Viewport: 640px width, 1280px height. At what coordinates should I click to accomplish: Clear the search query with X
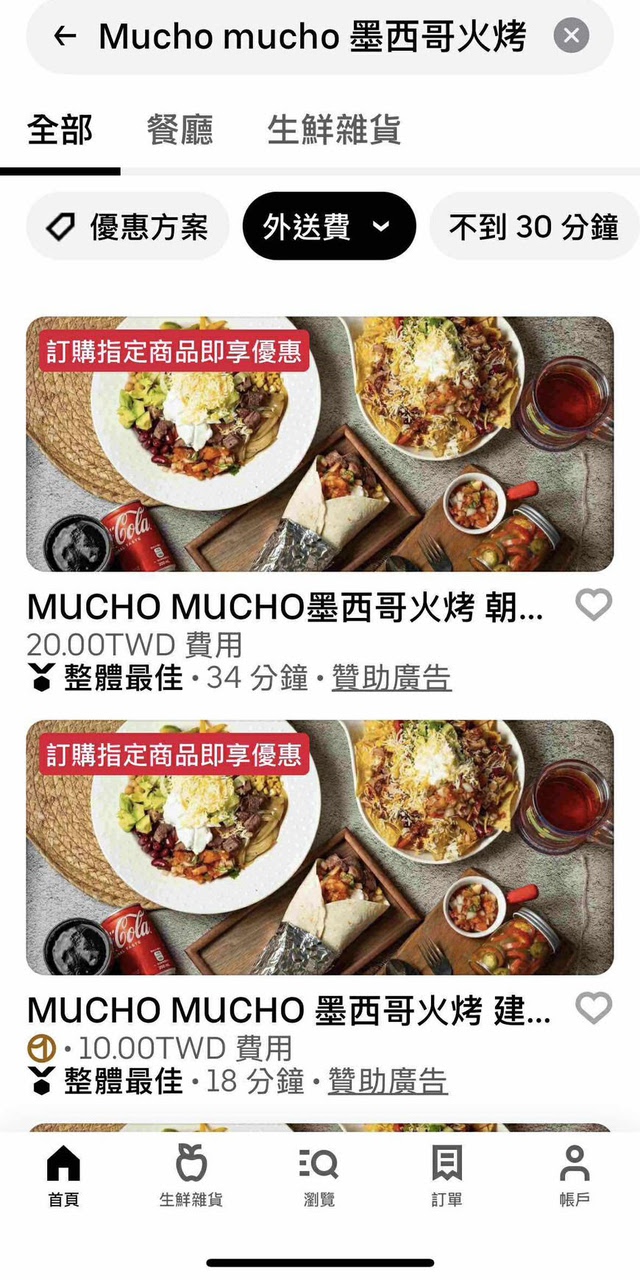tap(571, 37)
